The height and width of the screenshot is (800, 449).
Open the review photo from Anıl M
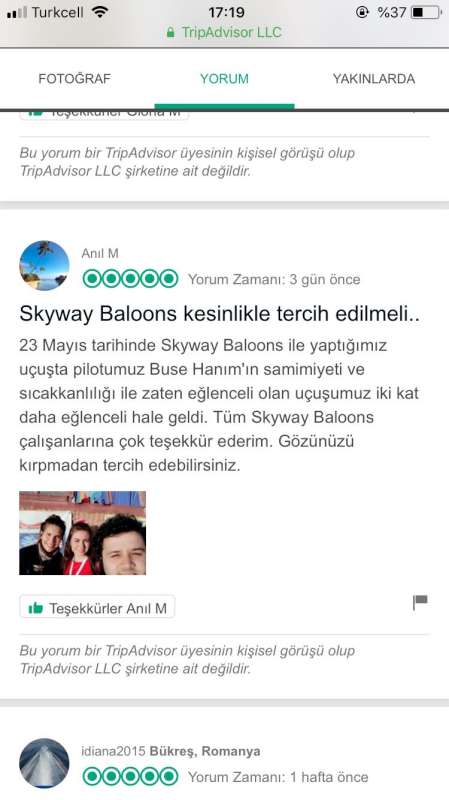[x=83, y=533]
